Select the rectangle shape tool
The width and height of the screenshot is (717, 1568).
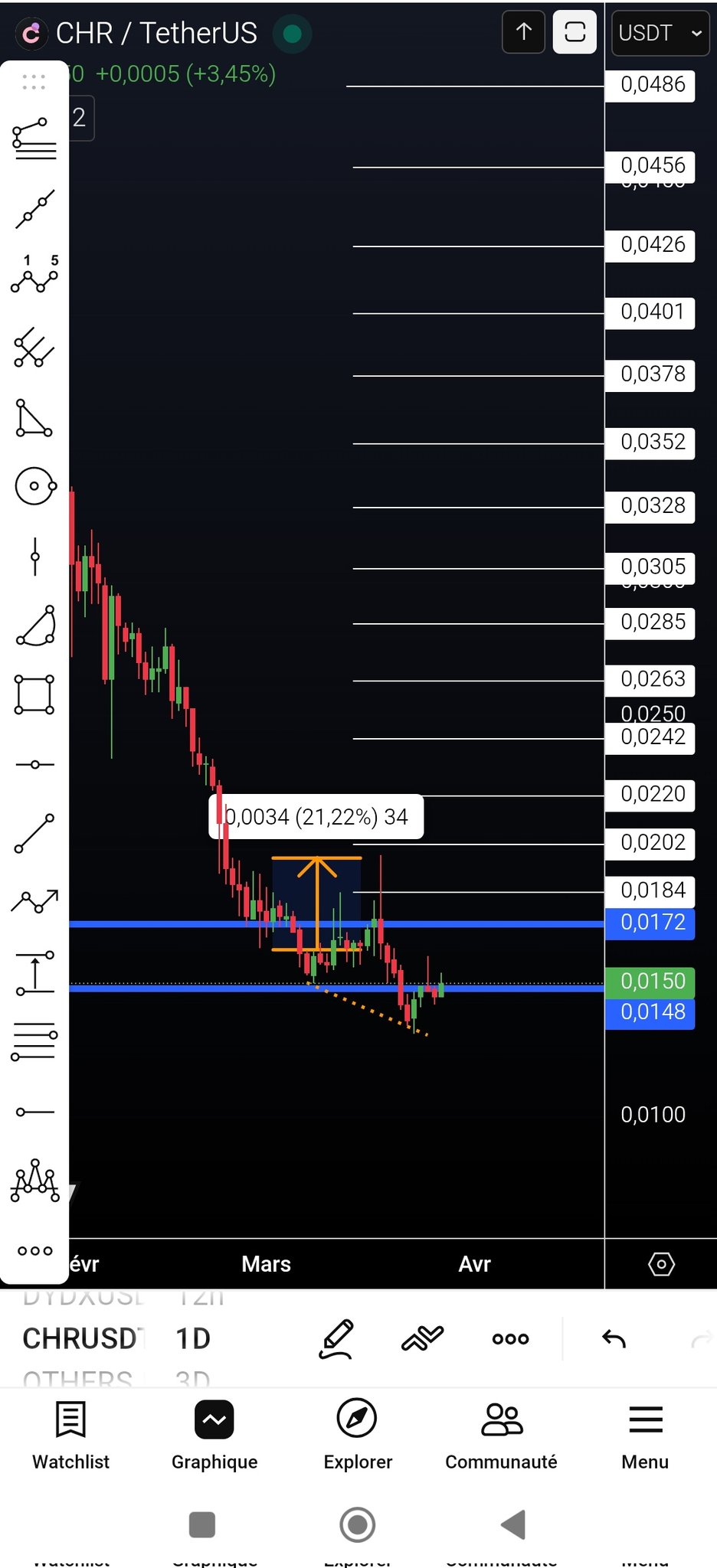click(34, 694)
